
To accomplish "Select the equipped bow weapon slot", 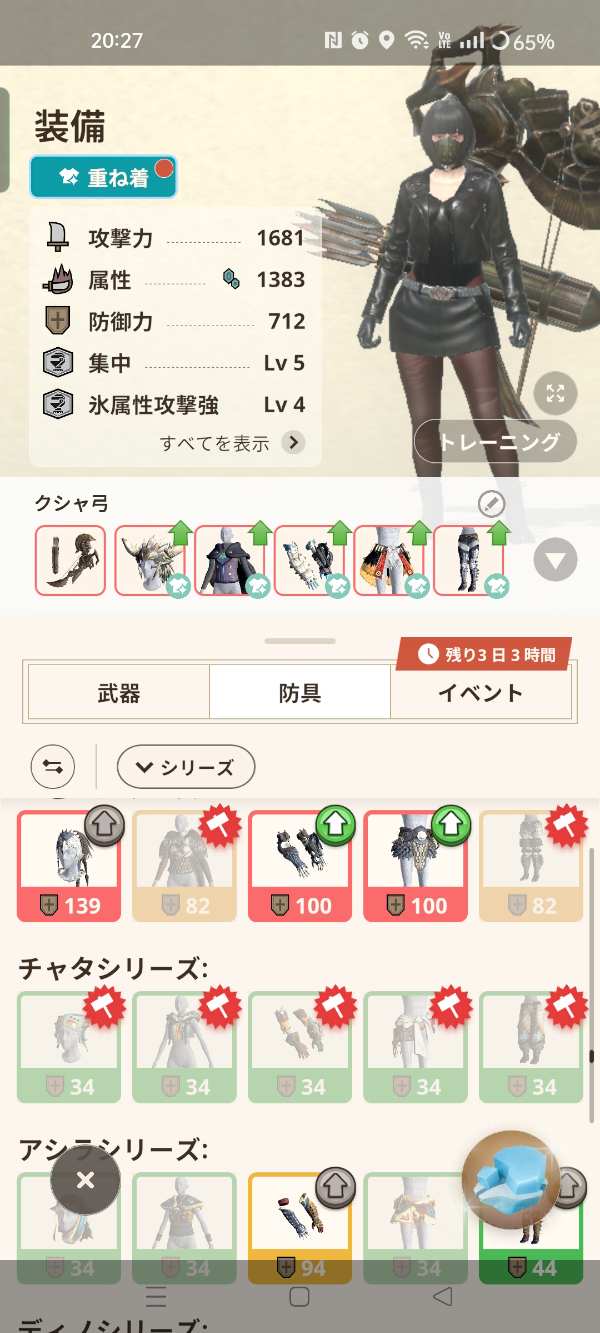I will 70,560.
